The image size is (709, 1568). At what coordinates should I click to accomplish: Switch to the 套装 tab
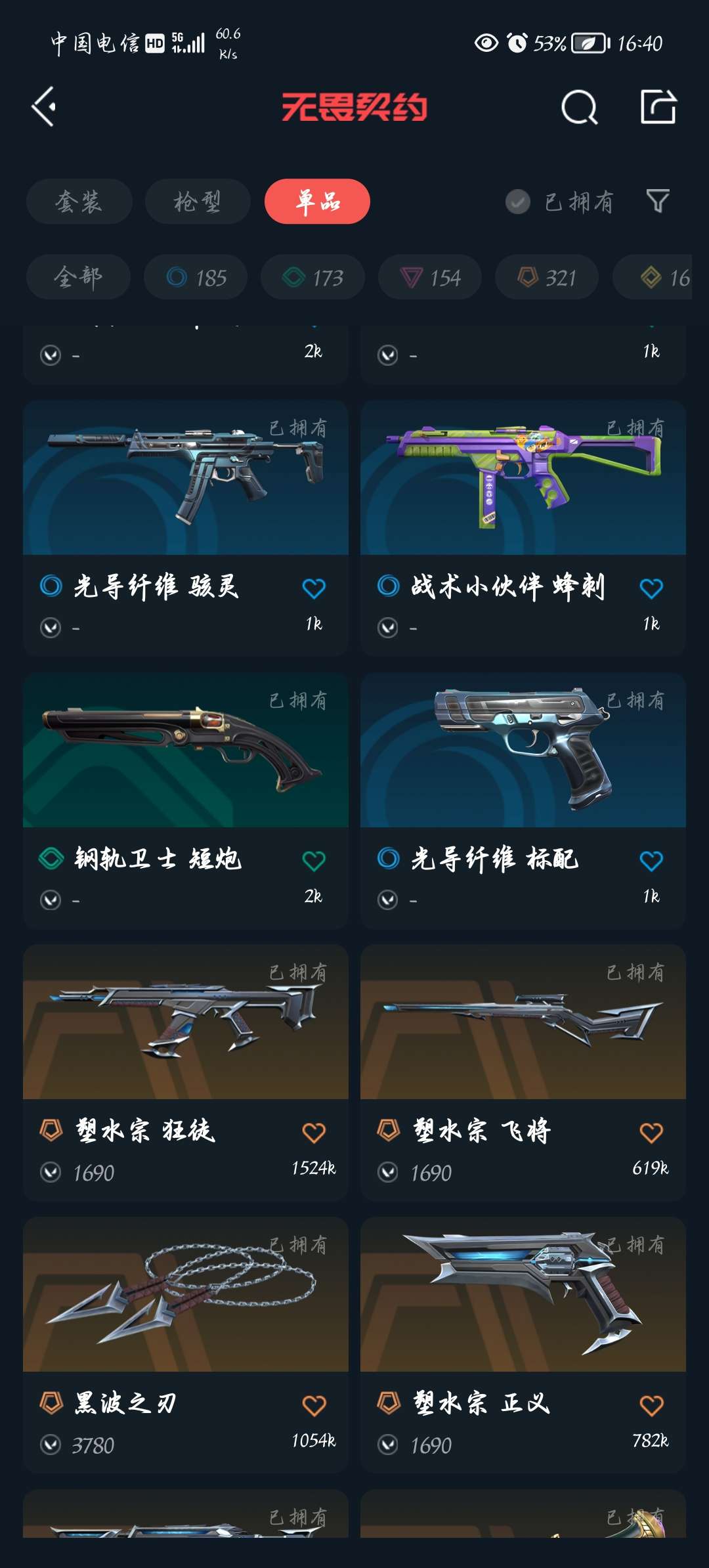tap(79, 202)
